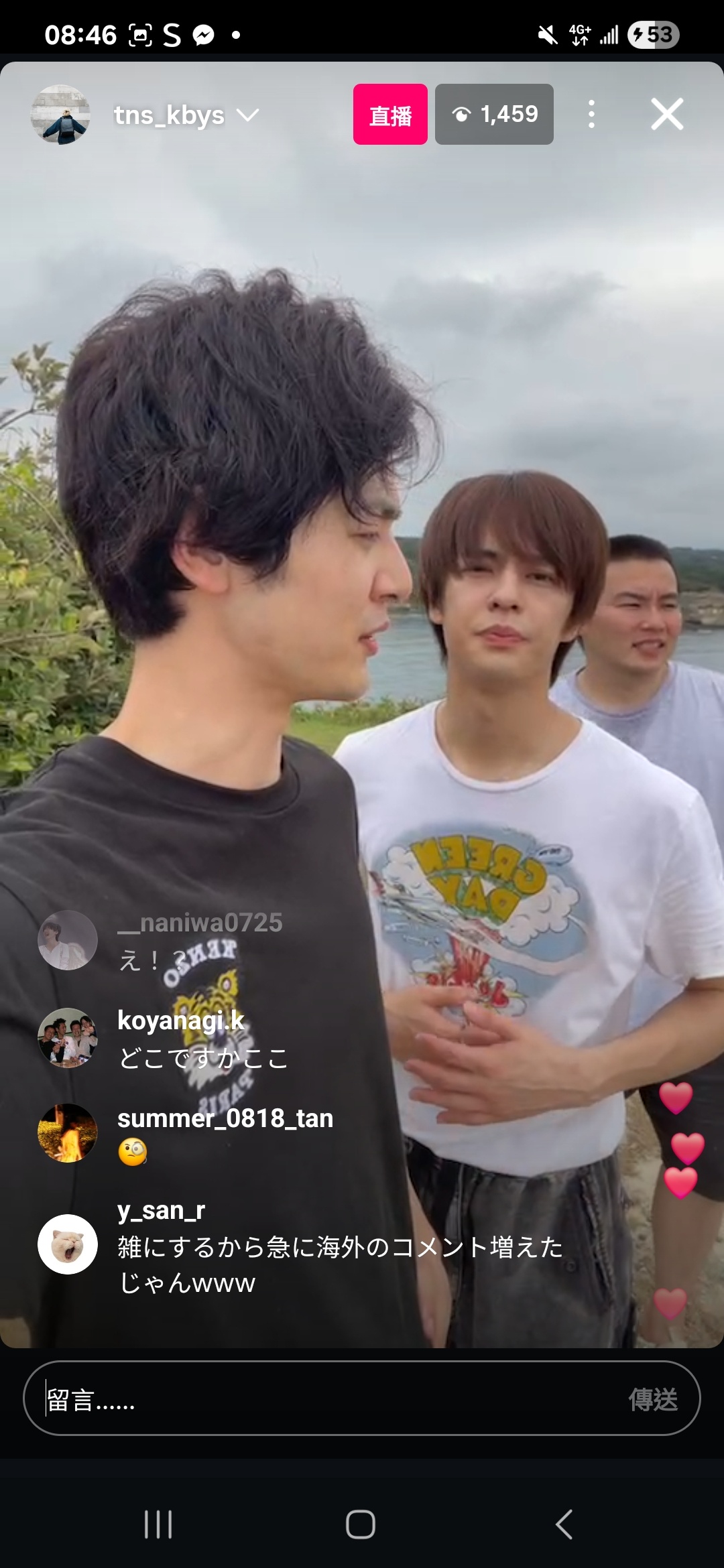Screen dimensions: 724x1568
Task: Close the live stream
Action: tap(667, 115)
